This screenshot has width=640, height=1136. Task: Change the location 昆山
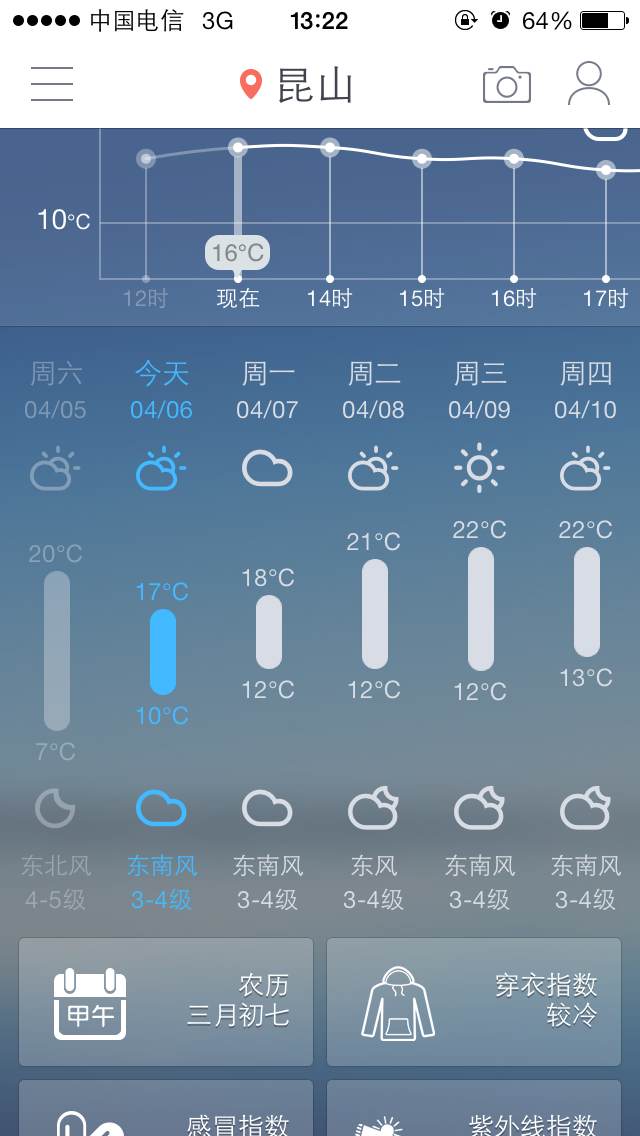point(296,85)
